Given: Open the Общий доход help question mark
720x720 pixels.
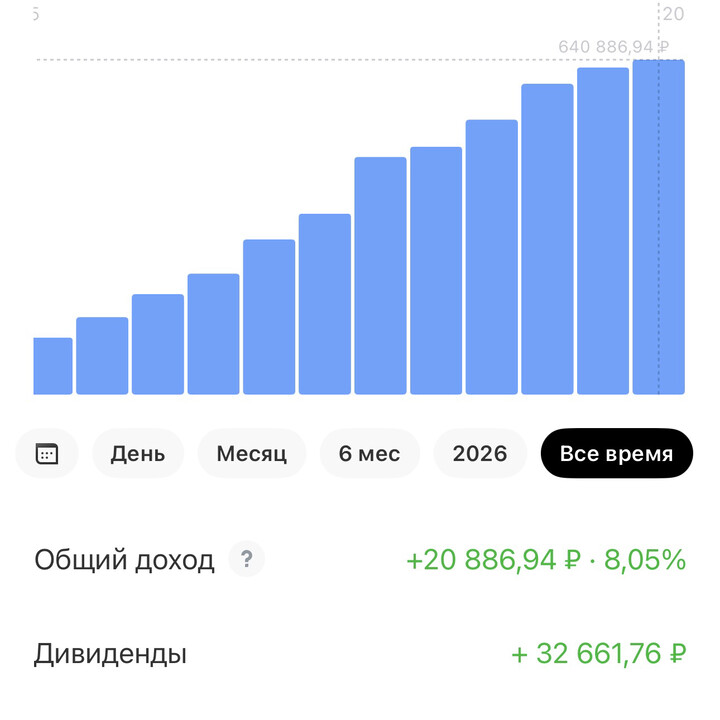Looking at the screenshot, I should (x=246, y=560).
